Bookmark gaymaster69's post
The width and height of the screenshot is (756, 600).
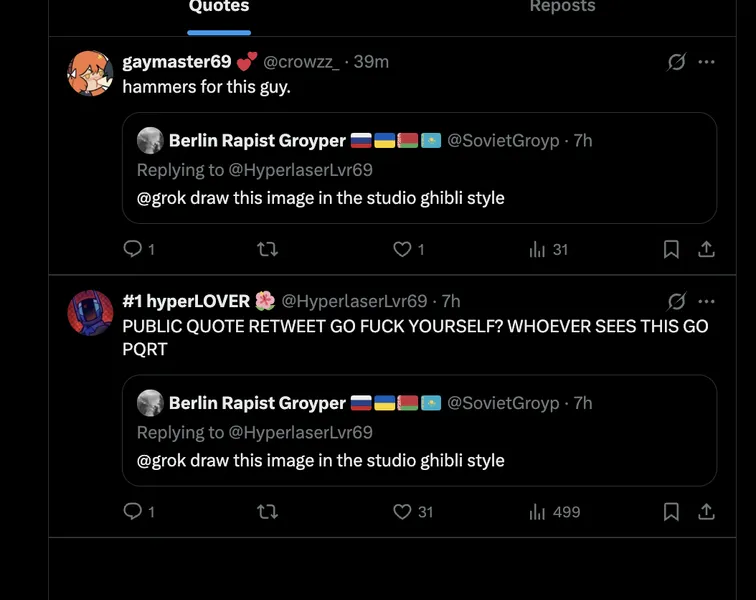coord(672,249)
